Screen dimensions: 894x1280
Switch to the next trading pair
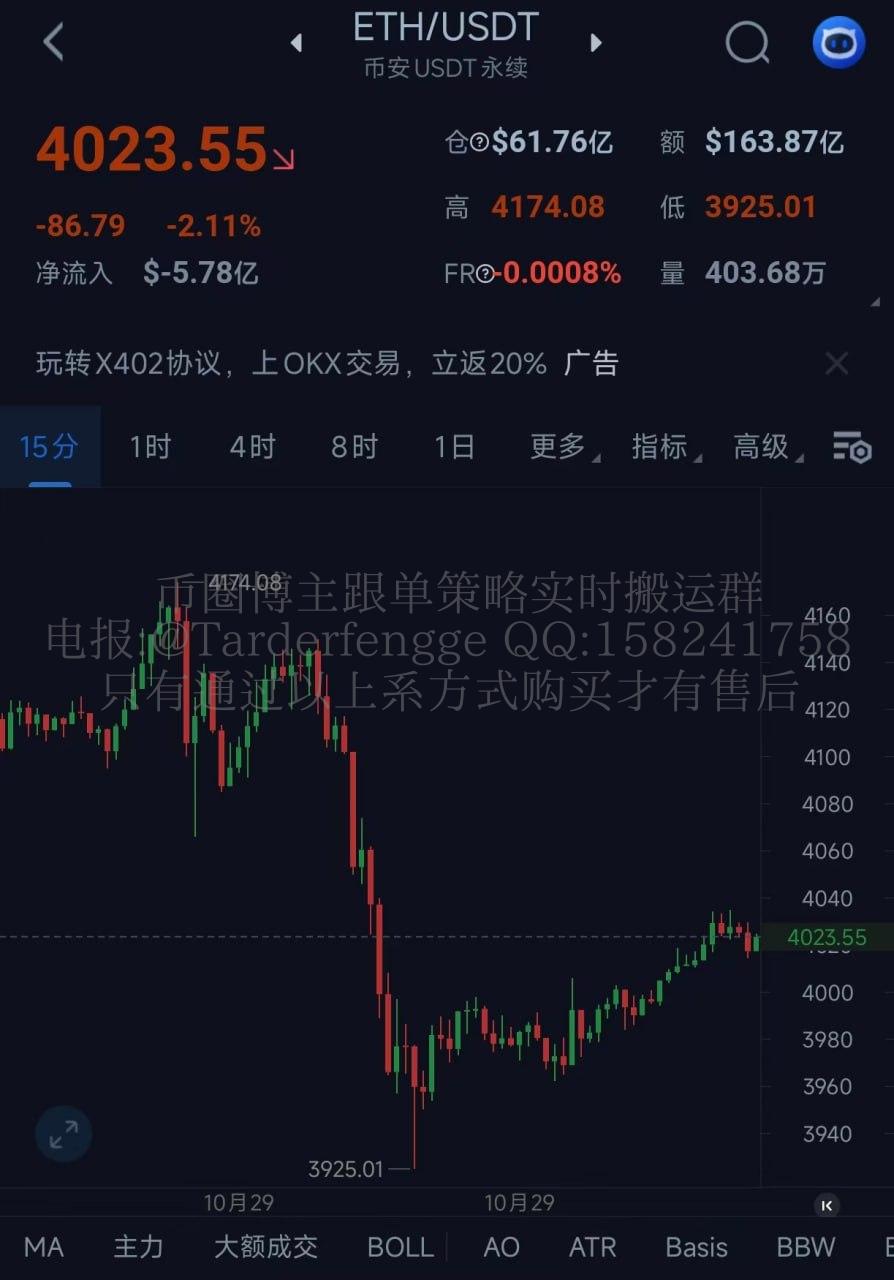click(596, 43)
